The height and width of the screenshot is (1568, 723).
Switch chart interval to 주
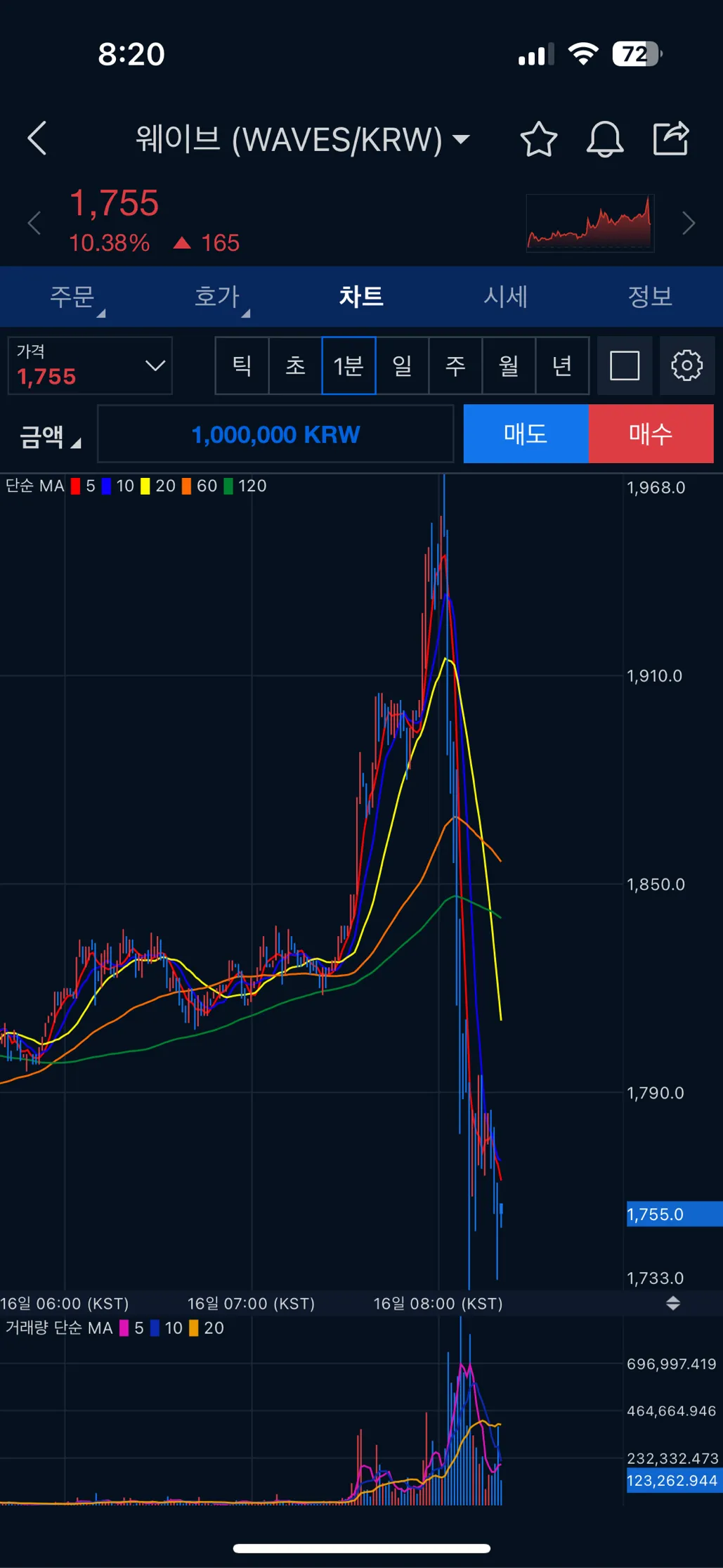coord(456,365)
